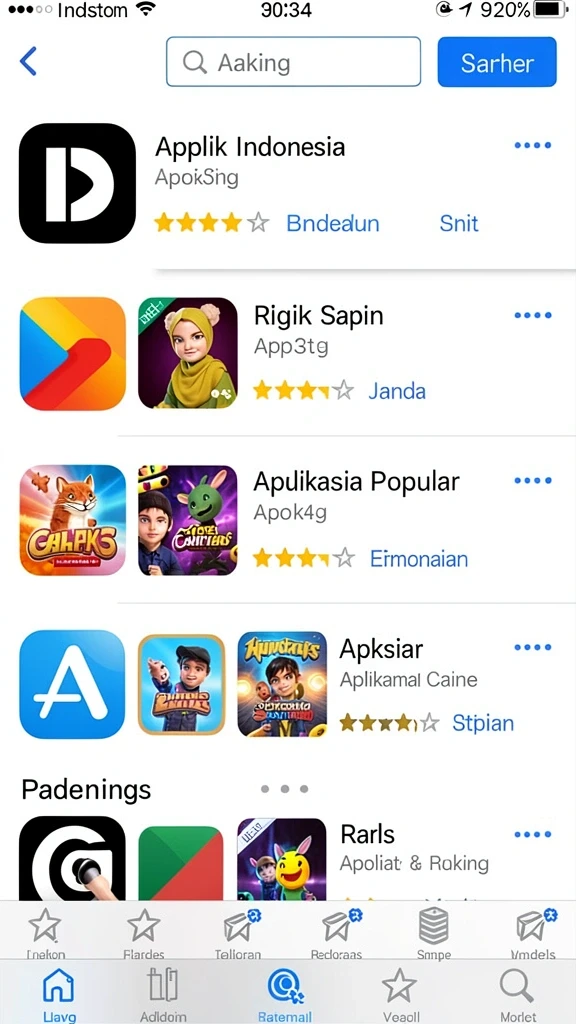Open more options for Apksiar

pos(532,647)
